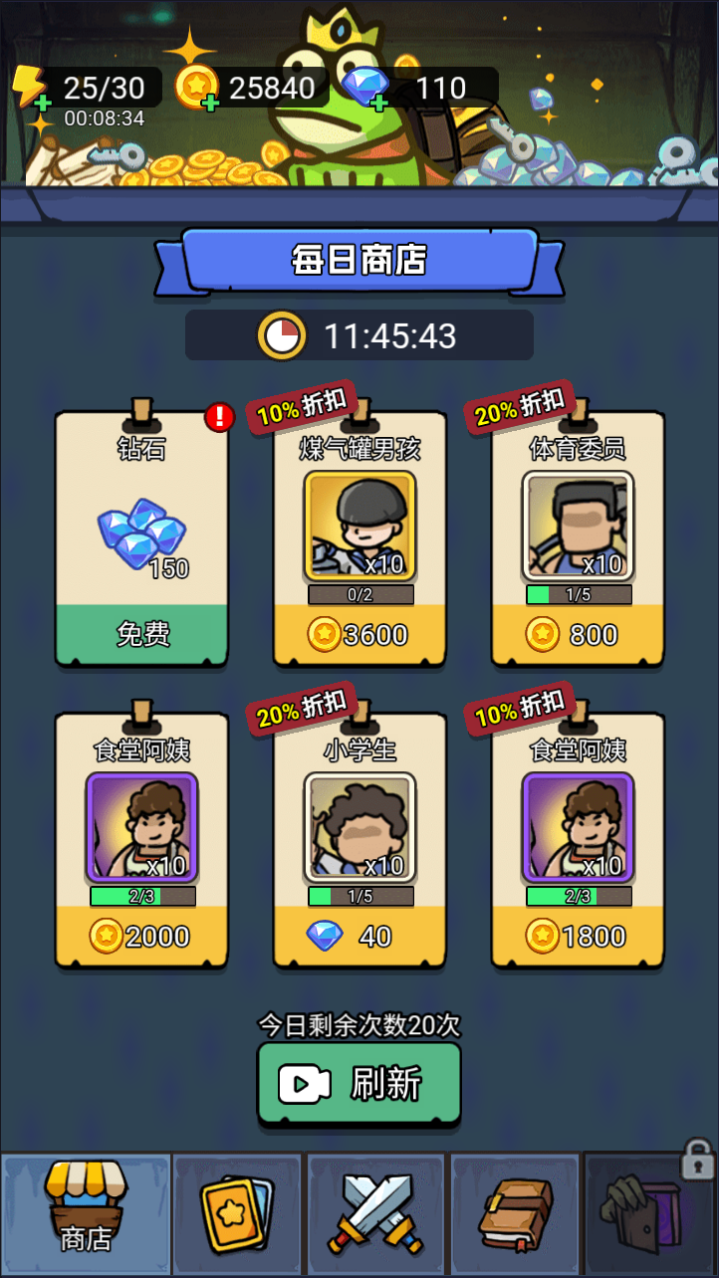Buy 食堂阿姨 priced at 2000 coins
Image resolution: width=719 pixels, height=1278 pixels.
(x=141, y=936)
